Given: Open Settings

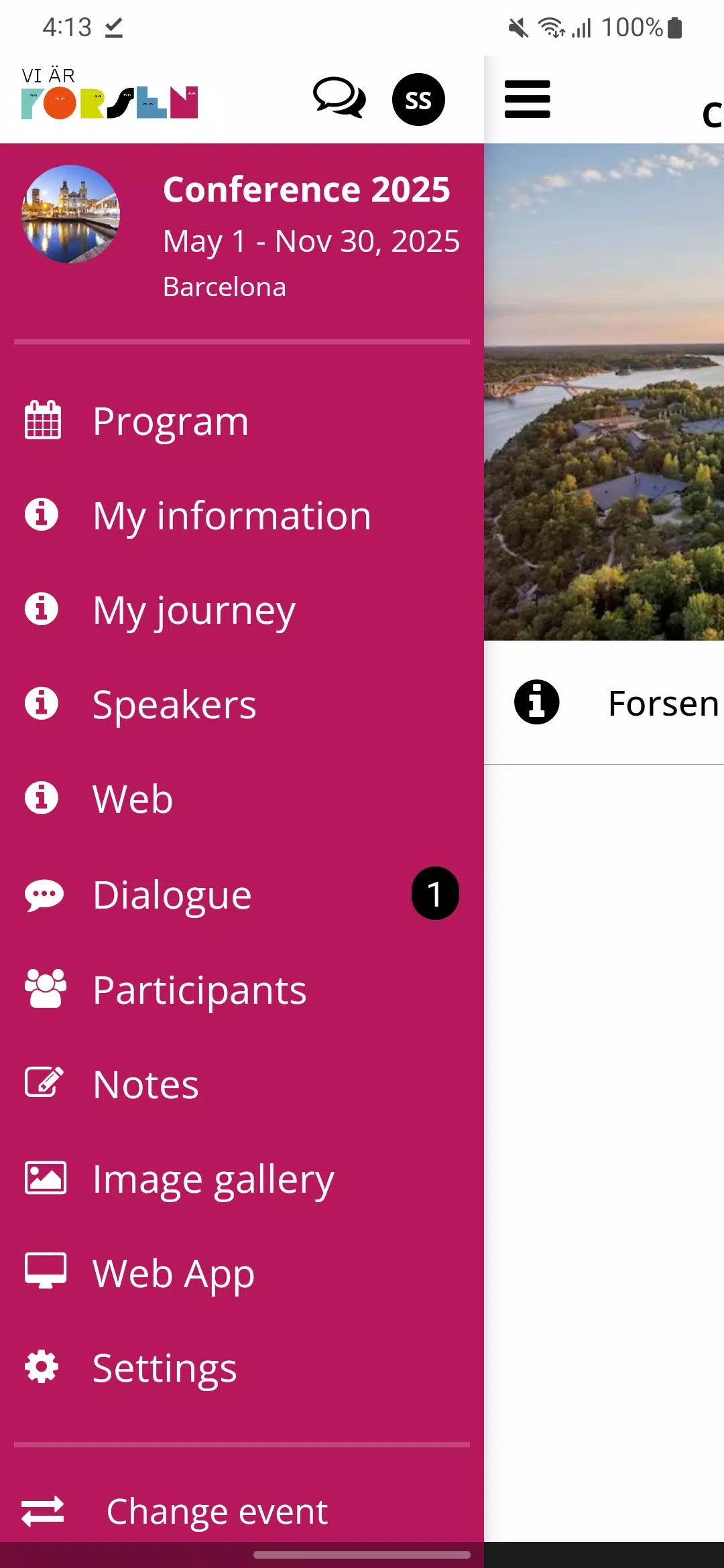Looking at the screenshot, I should pos(164,1368).
